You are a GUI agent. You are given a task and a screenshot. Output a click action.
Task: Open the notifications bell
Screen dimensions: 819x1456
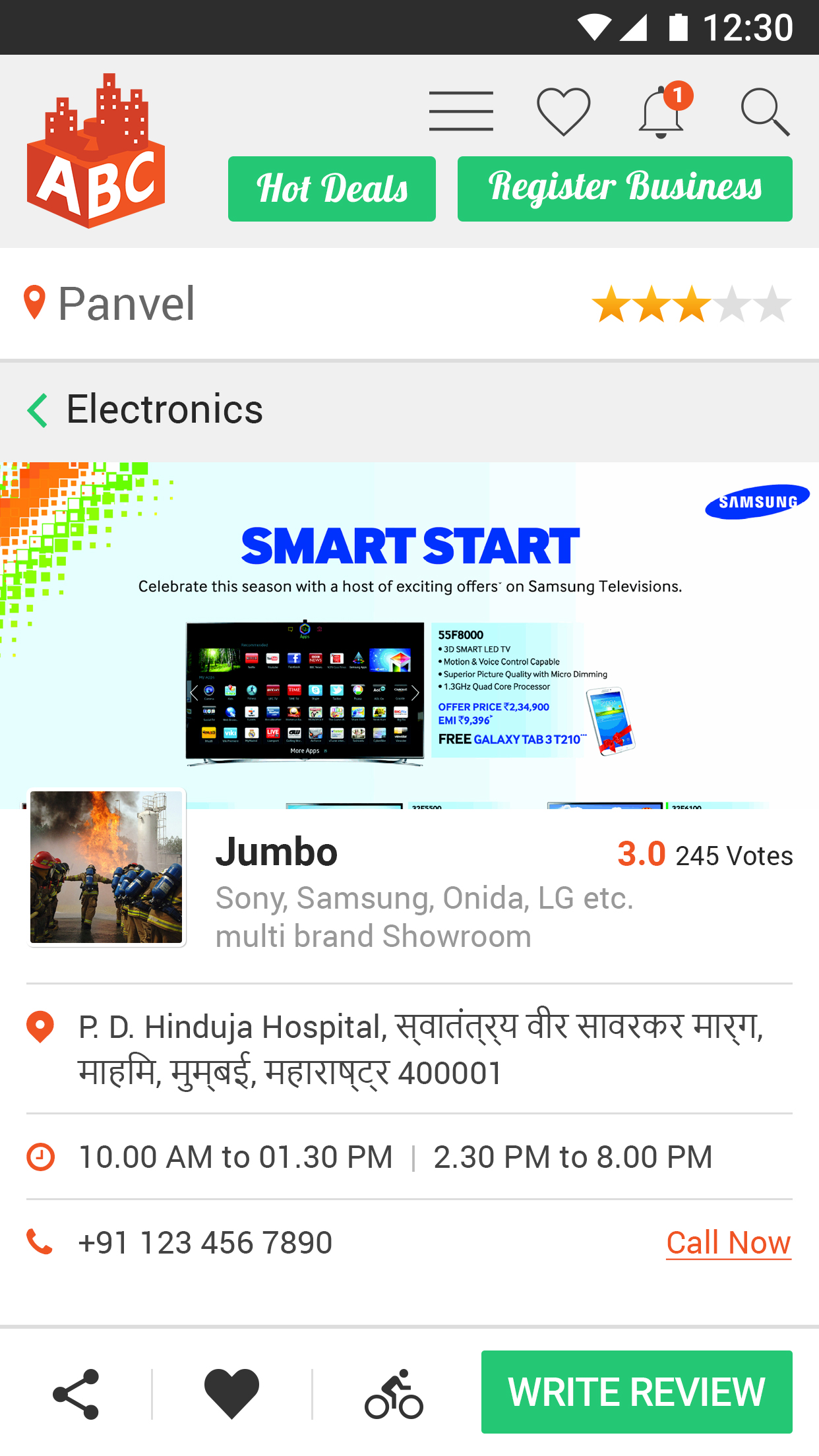click(x=661, y=113)
